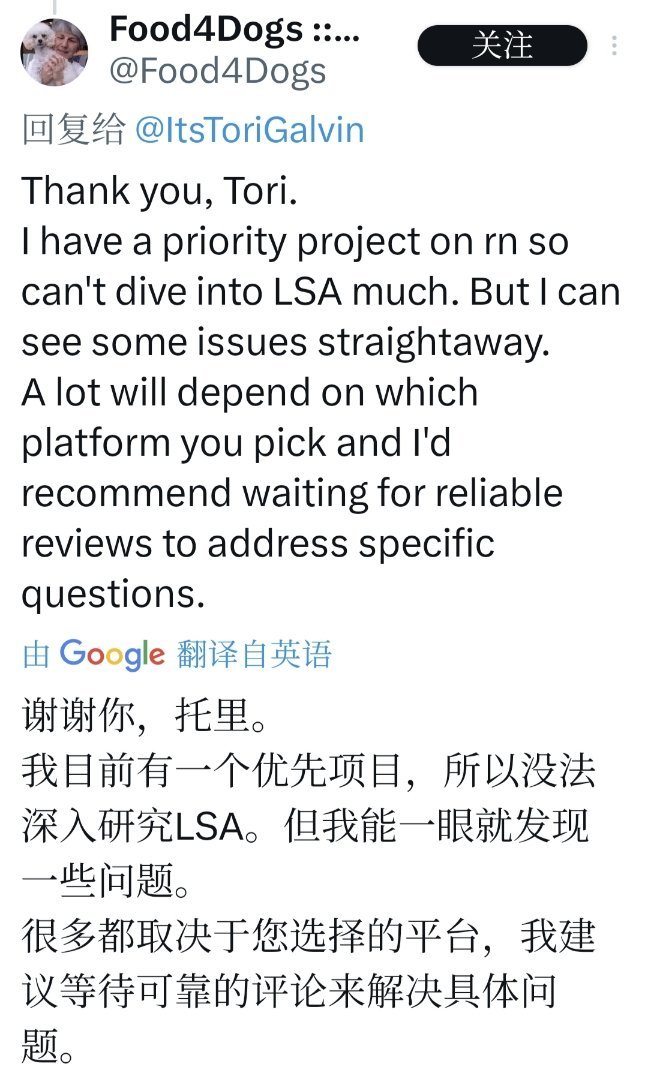
Task: Open the tweet overflow menu
Action: pyautogui.click(x=614, y=46)
